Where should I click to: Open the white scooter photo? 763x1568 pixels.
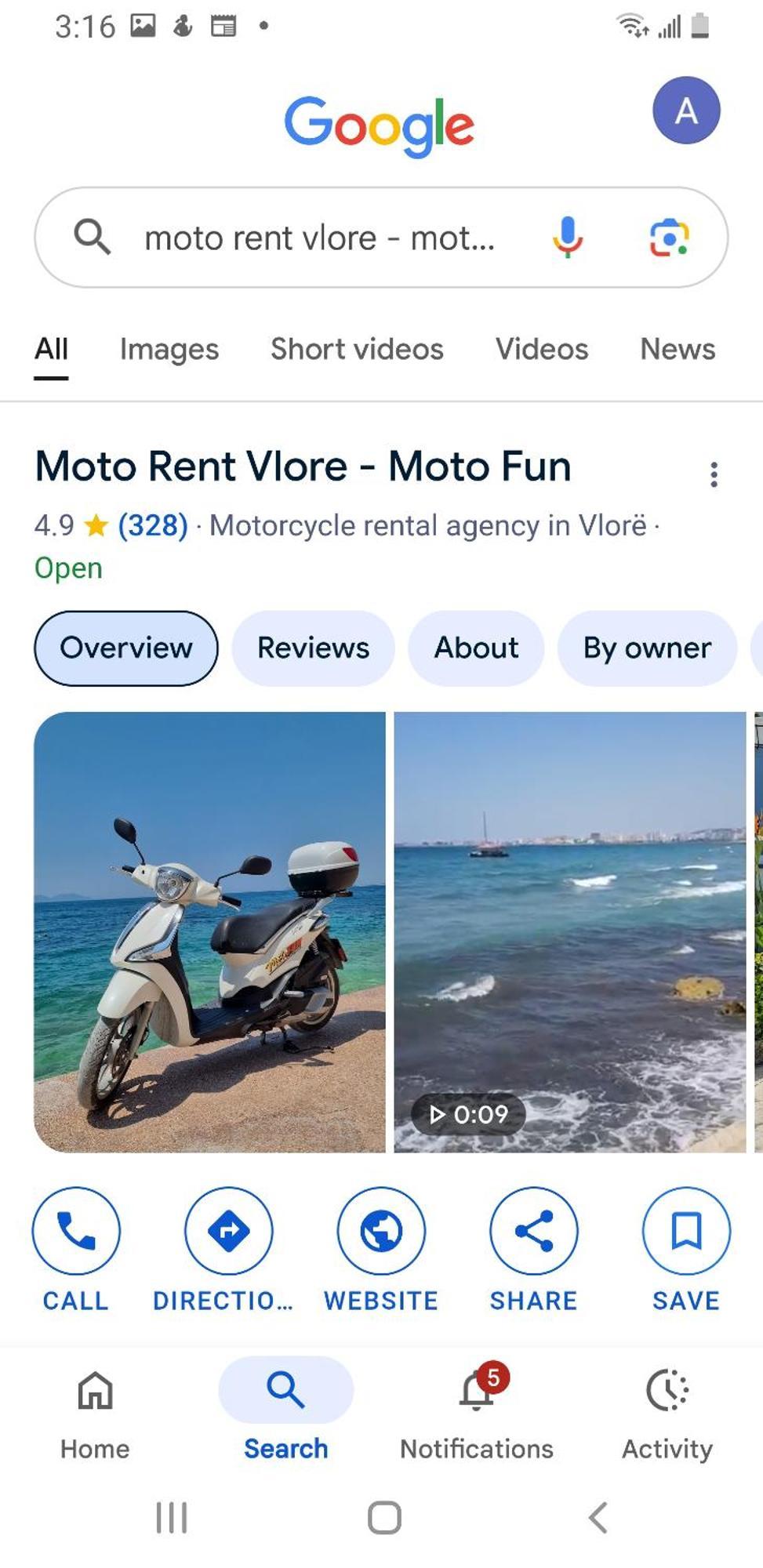210,931
